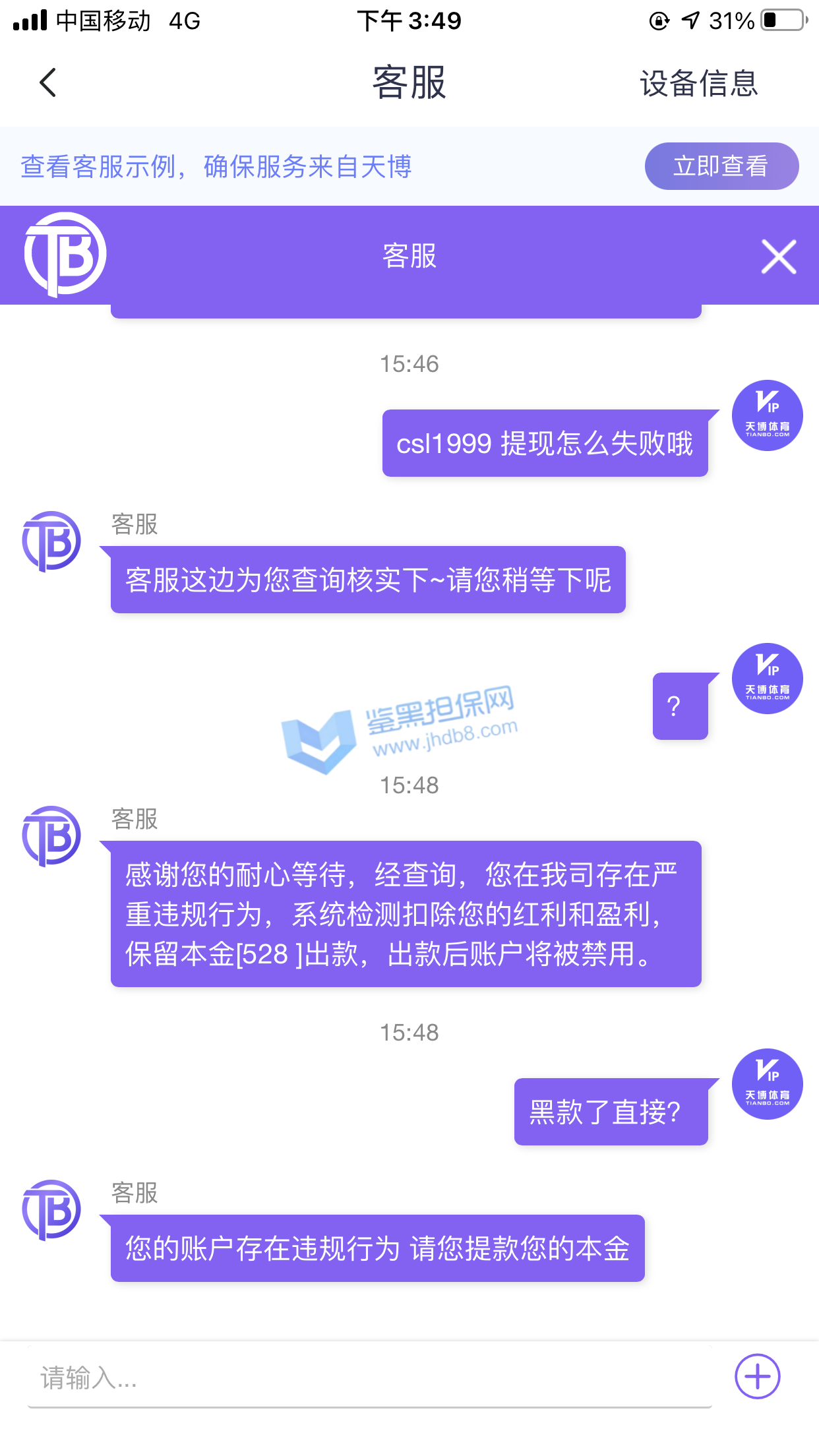819x1456 pixels.
Task: Open the plus attachment menu
Action: (x=757, y=1376)
